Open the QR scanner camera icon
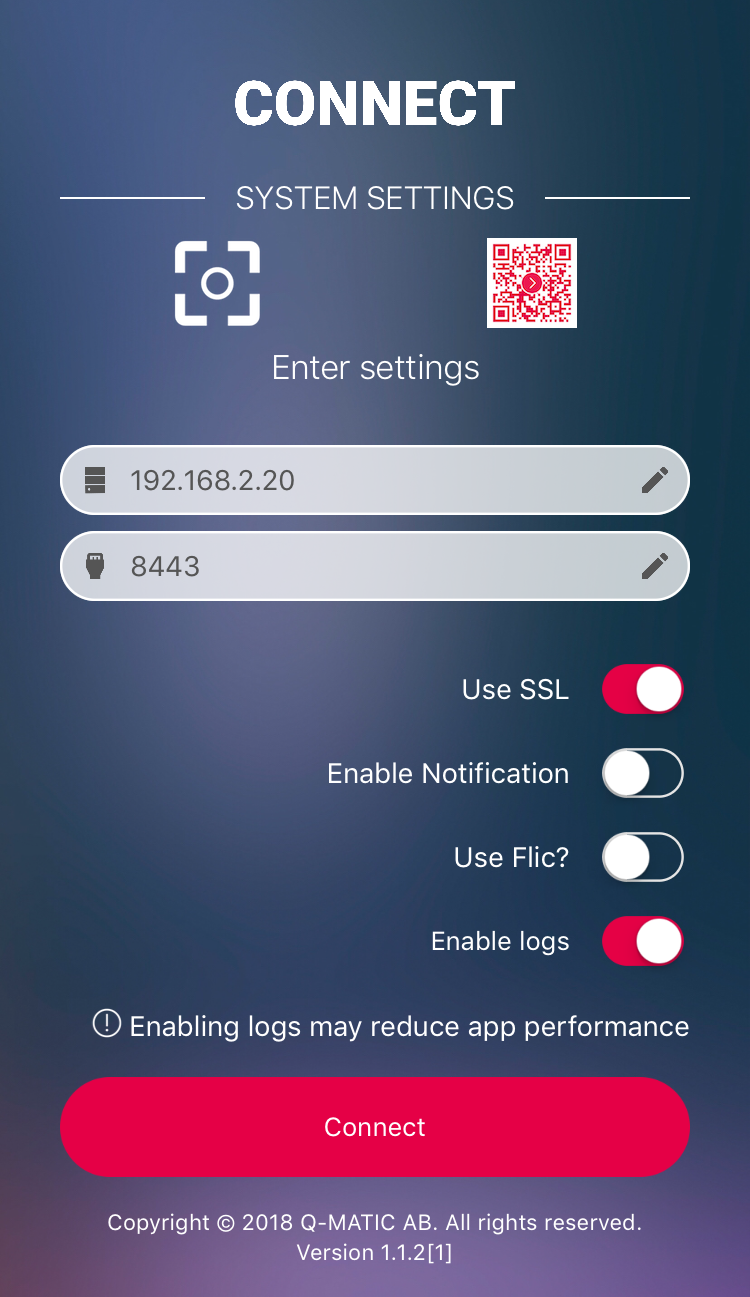 (x=217, y=283)
